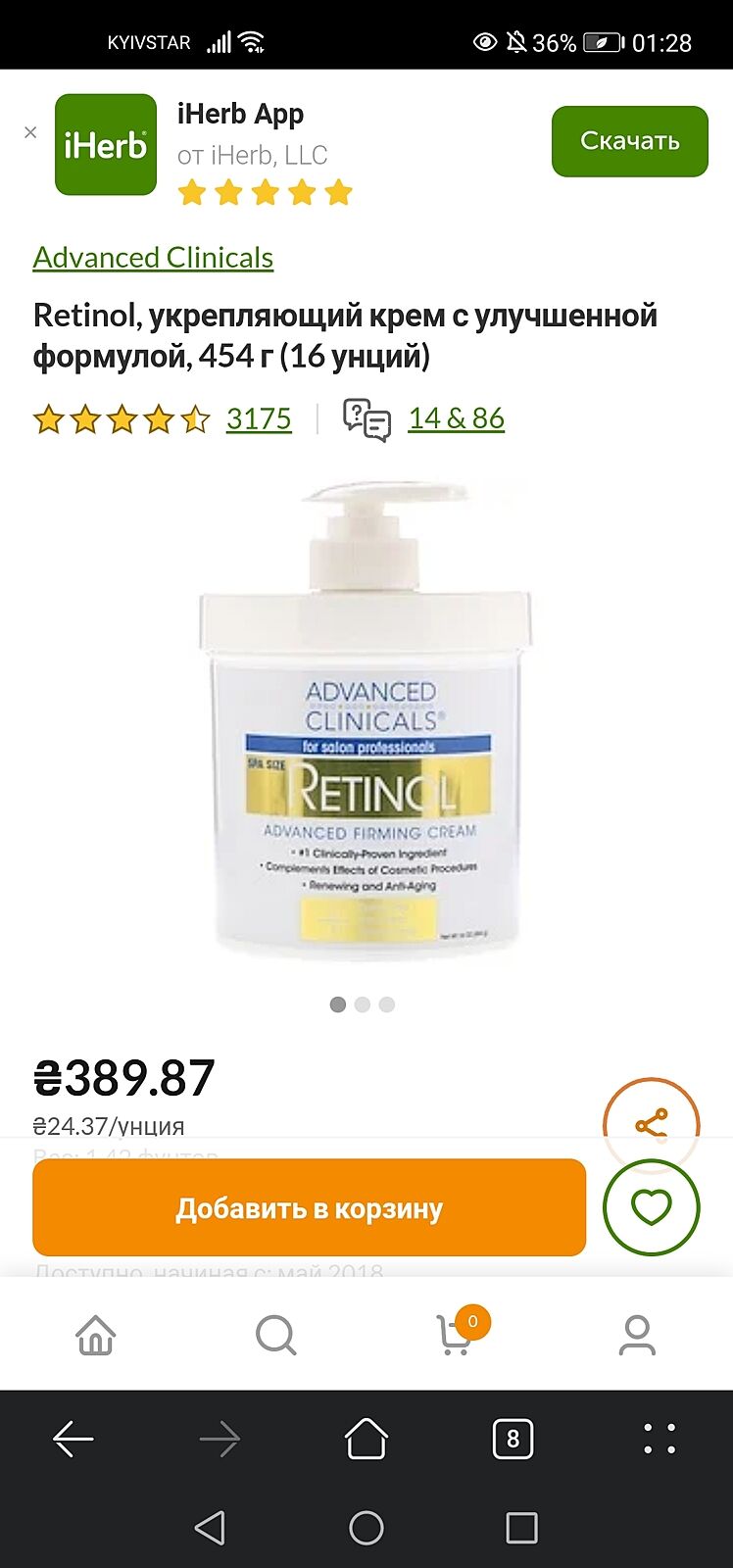Go back in the browser
This screenshot has width=733, height=1568.
(x=73, y=1440)
